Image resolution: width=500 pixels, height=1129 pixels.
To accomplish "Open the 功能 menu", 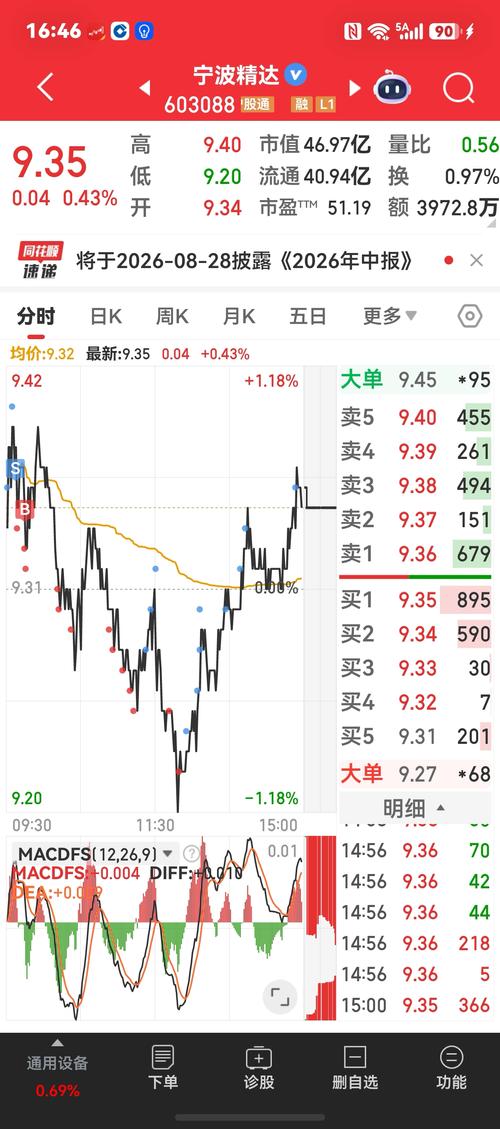I will click(451, 1068).
